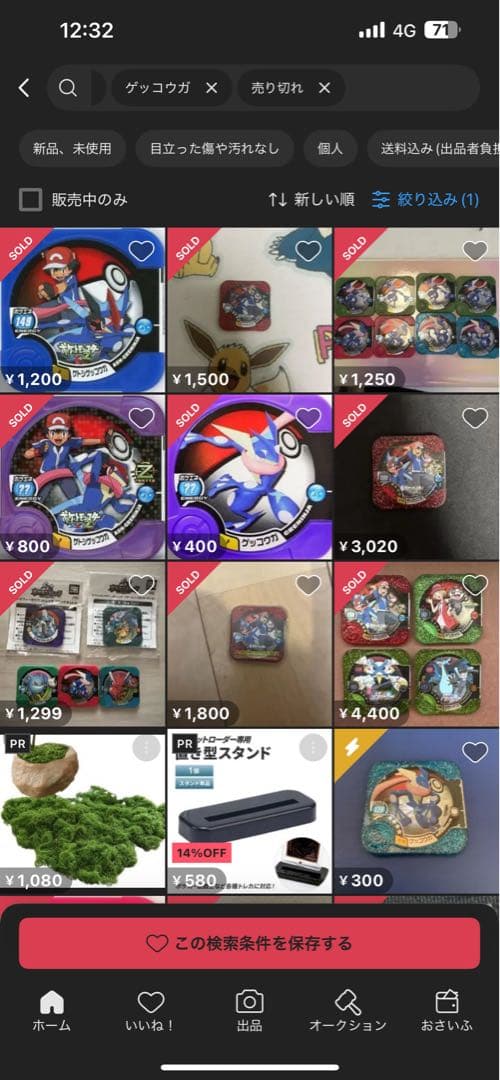500x1080 pixels.
Task: Remove the ゲッコウガ search chip
Action: [x=212, y=88]
